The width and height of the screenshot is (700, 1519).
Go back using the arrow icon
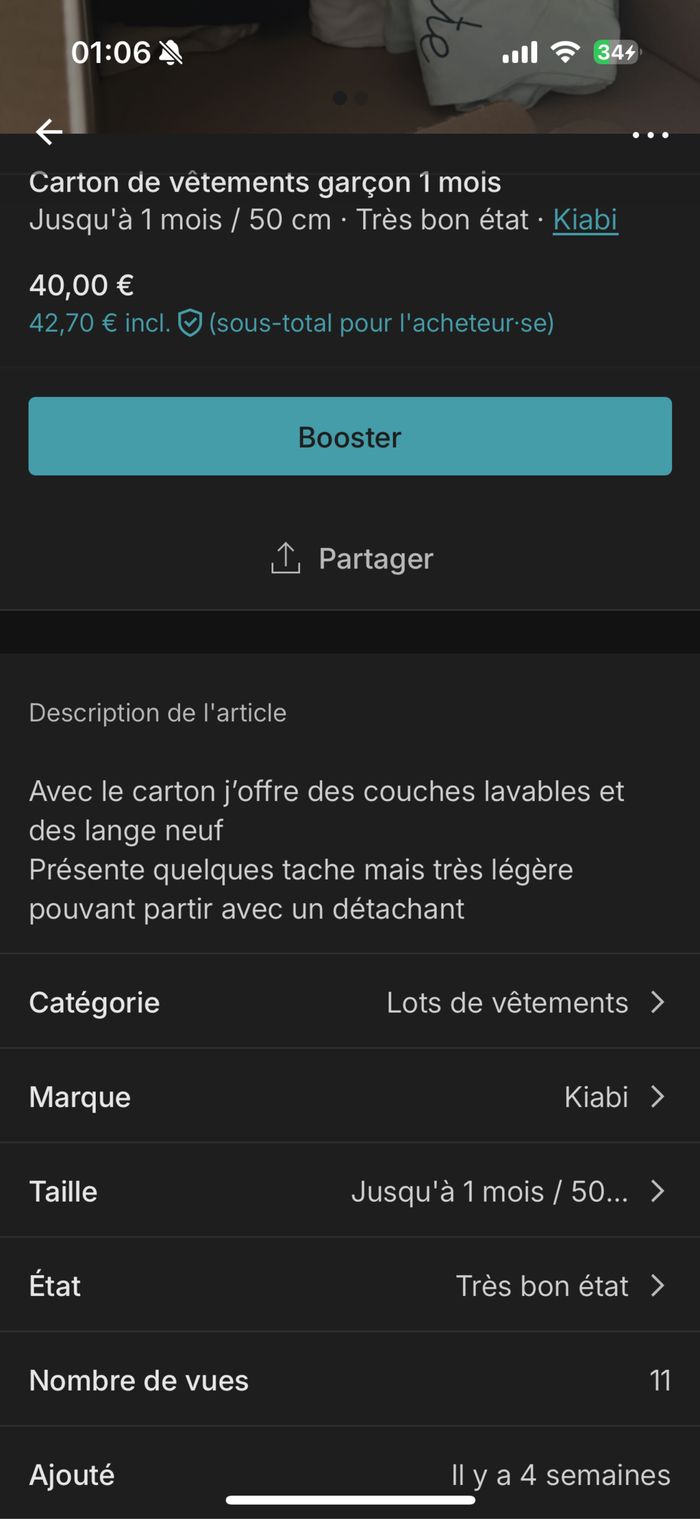coord(48,132)
